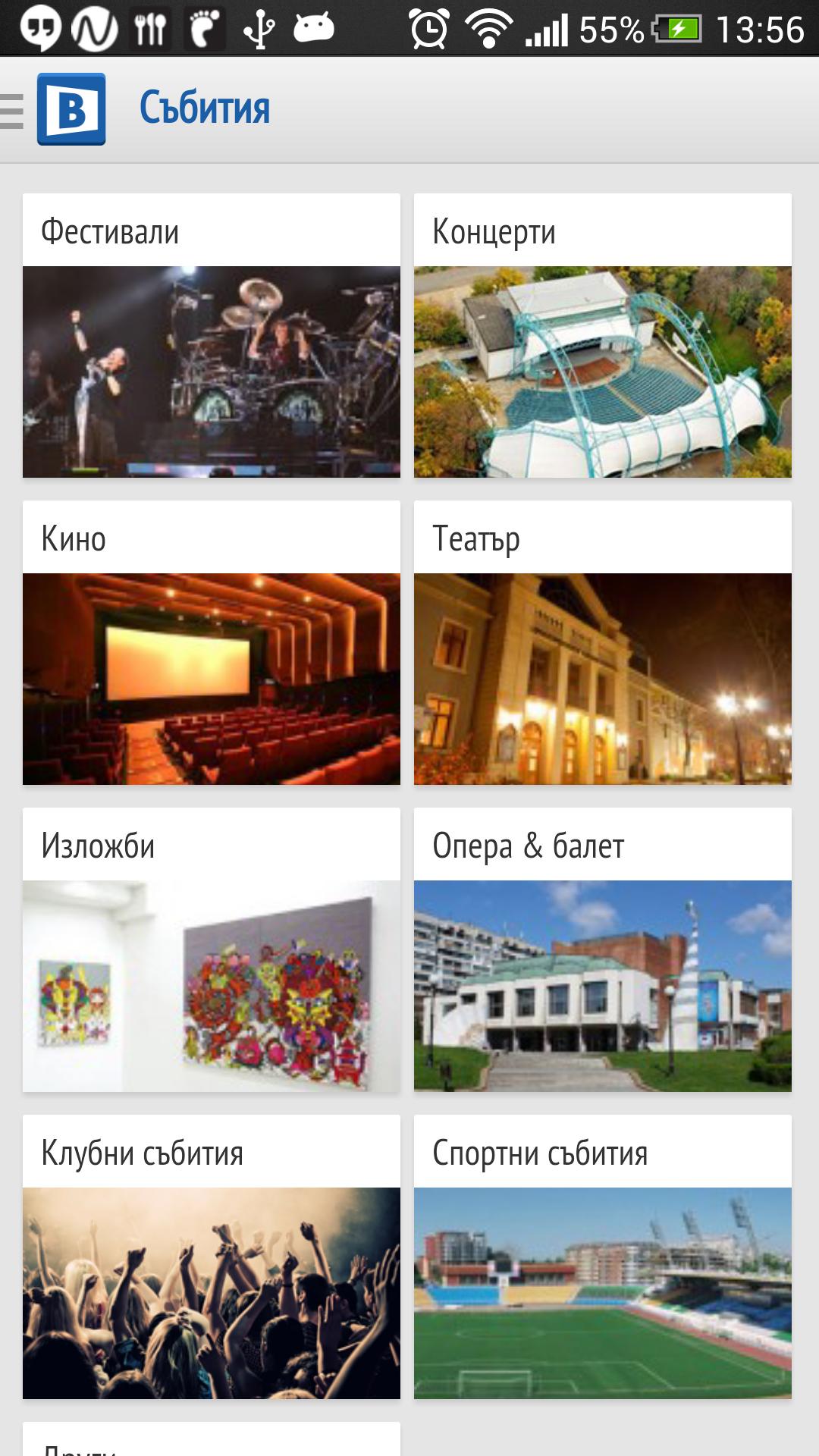Tap the Клубни събития tile

[211, 1257]
